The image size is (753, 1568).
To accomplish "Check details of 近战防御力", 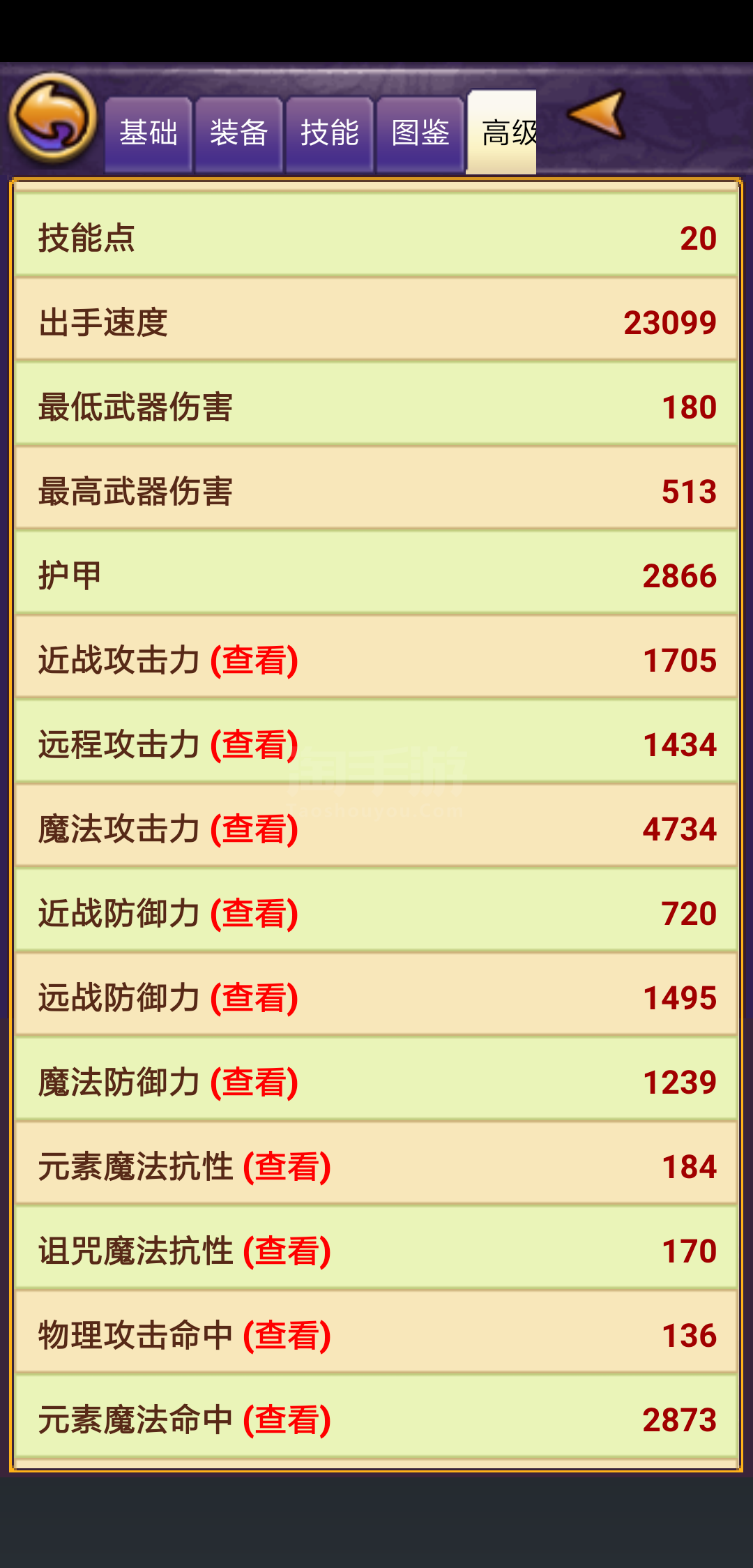I will pos(254,914).
